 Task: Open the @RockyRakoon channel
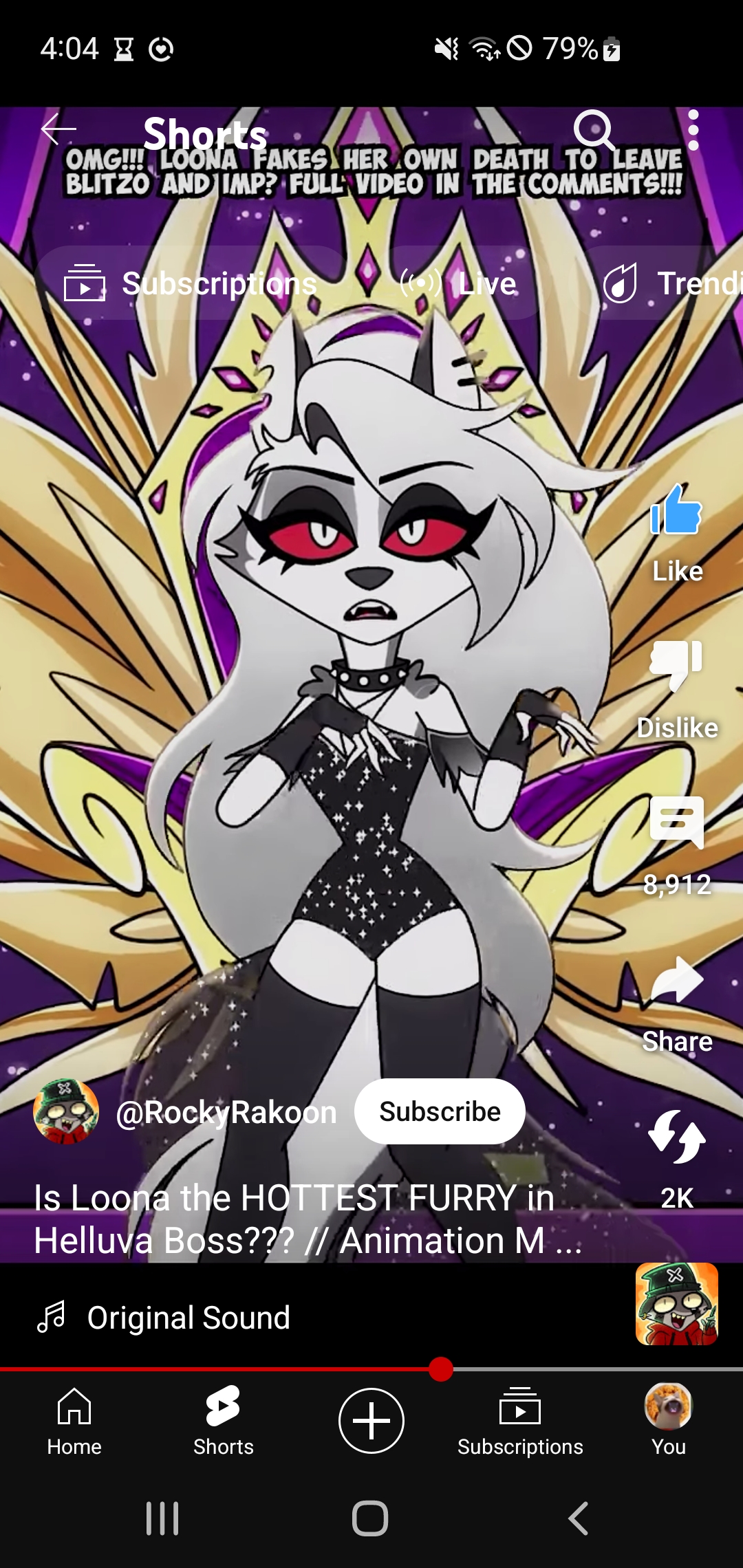point(226,1113)
